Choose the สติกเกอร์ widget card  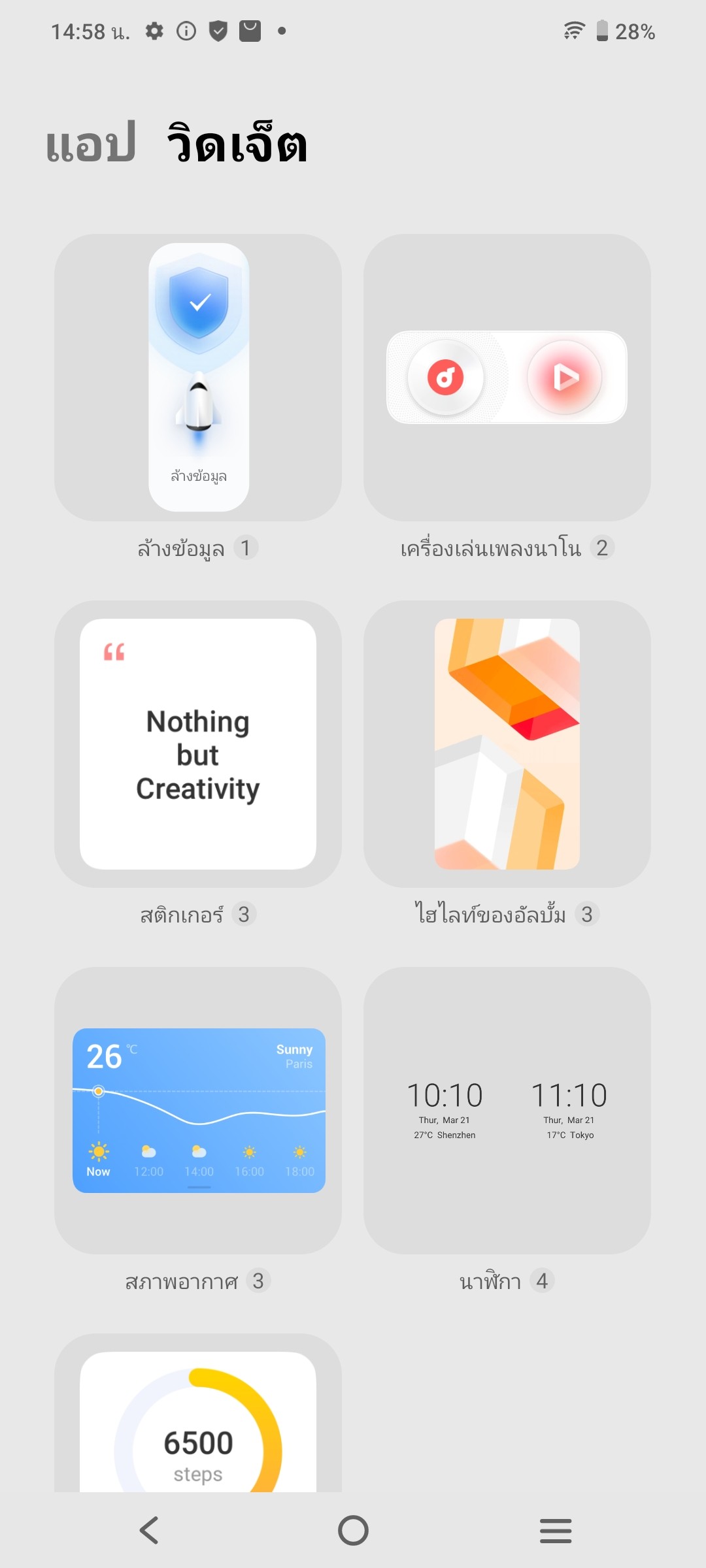point(198,744)
